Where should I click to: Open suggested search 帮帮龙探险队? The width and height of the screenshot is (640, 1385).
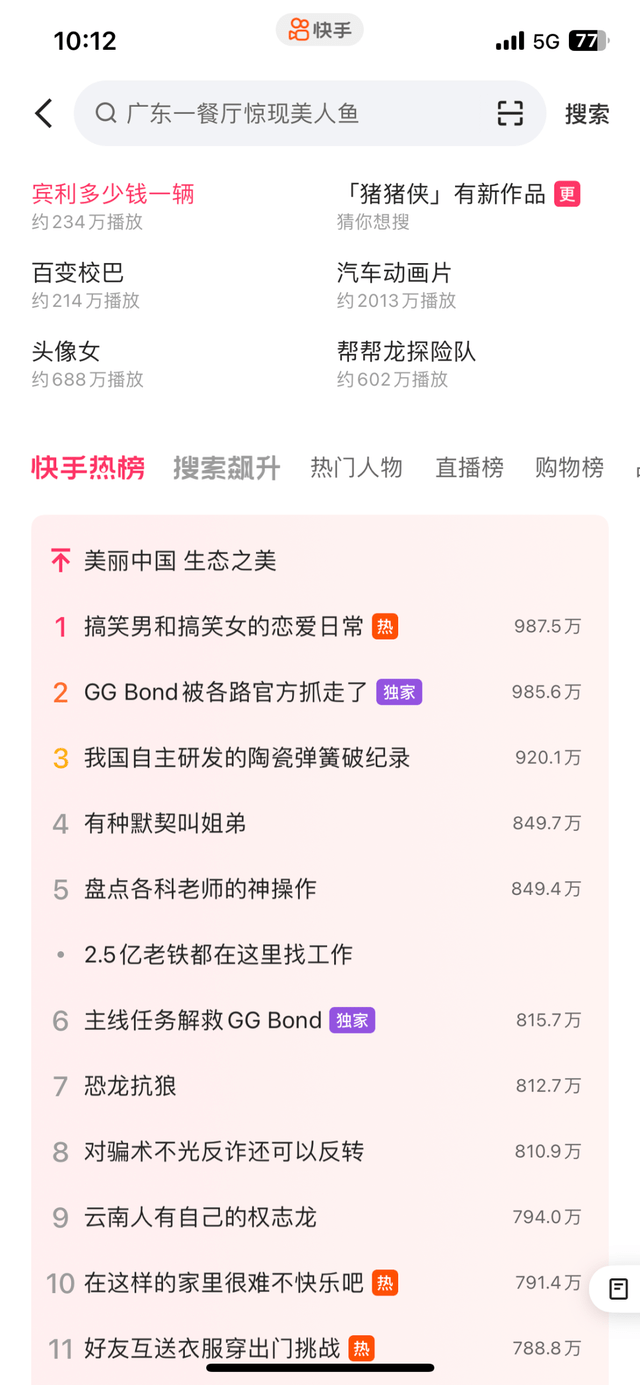(x=406, y=352)
